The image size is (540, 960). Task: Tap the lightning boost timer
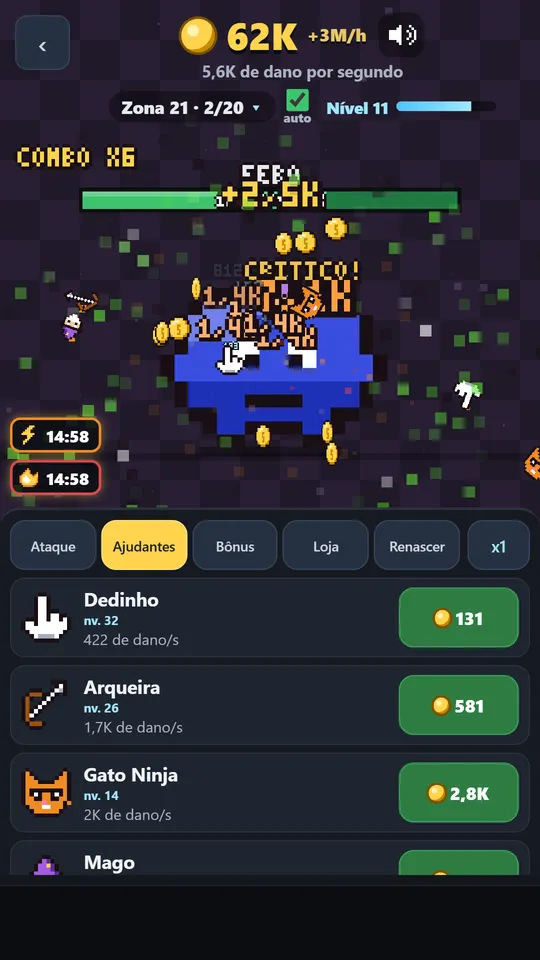(x=56, y=436)
